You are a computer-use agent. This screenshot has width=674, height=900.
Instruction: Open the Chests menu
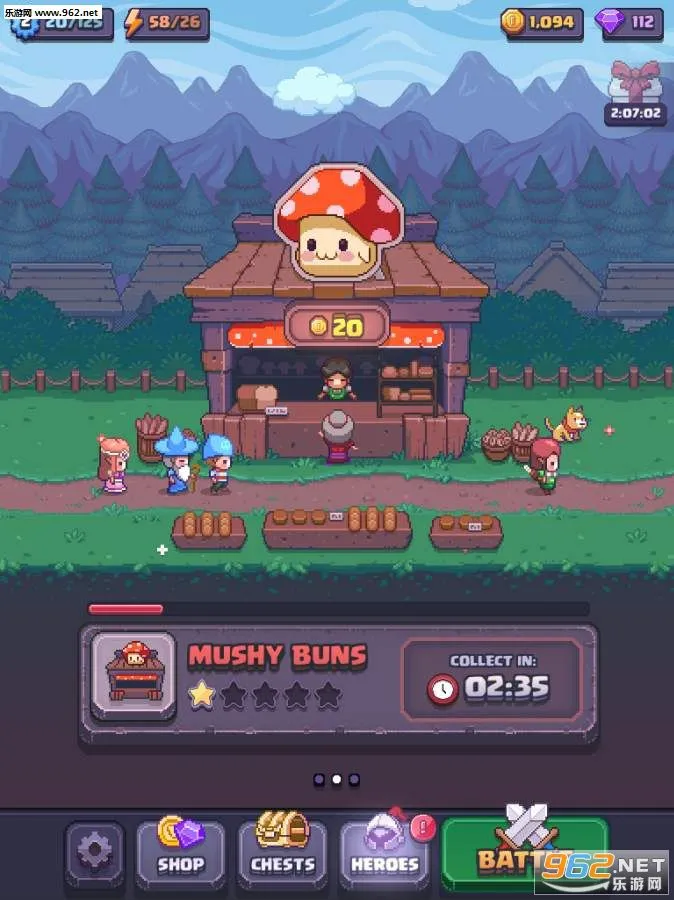[282, 852]
